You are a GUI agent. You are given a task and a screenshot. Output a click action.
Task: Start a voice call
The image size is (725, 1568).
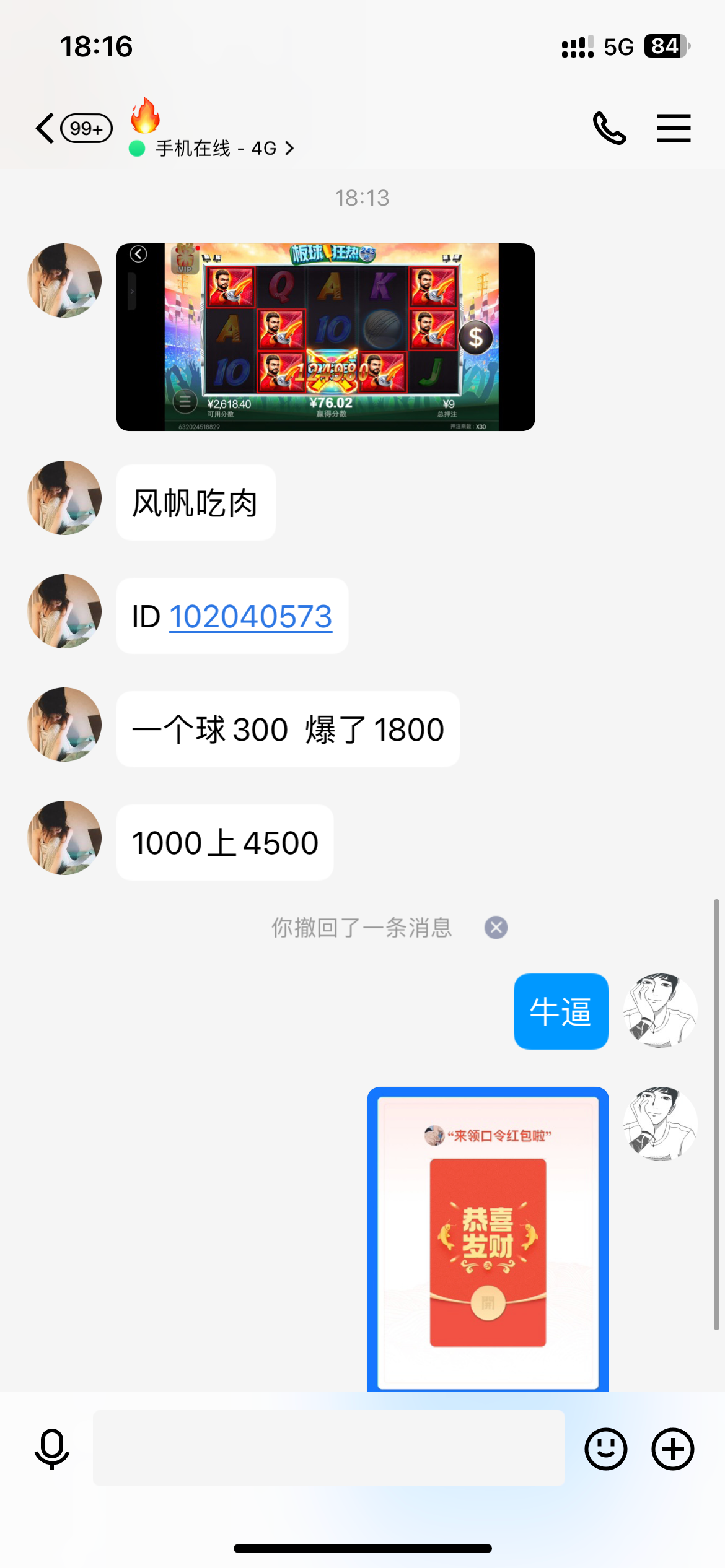tap(609, 128)
